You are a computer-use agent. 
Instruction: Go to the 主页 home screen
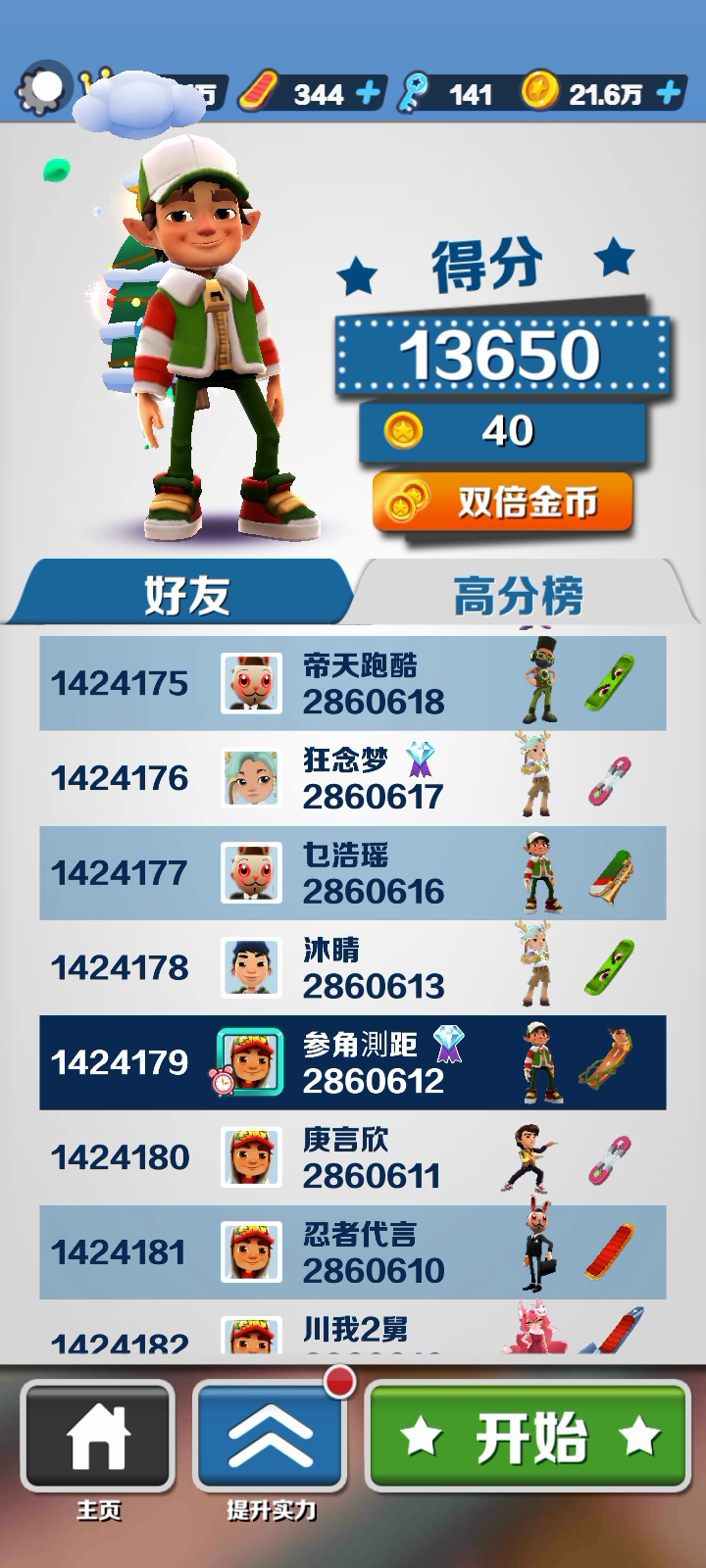pyautogui.click(x=98, y=1437)
